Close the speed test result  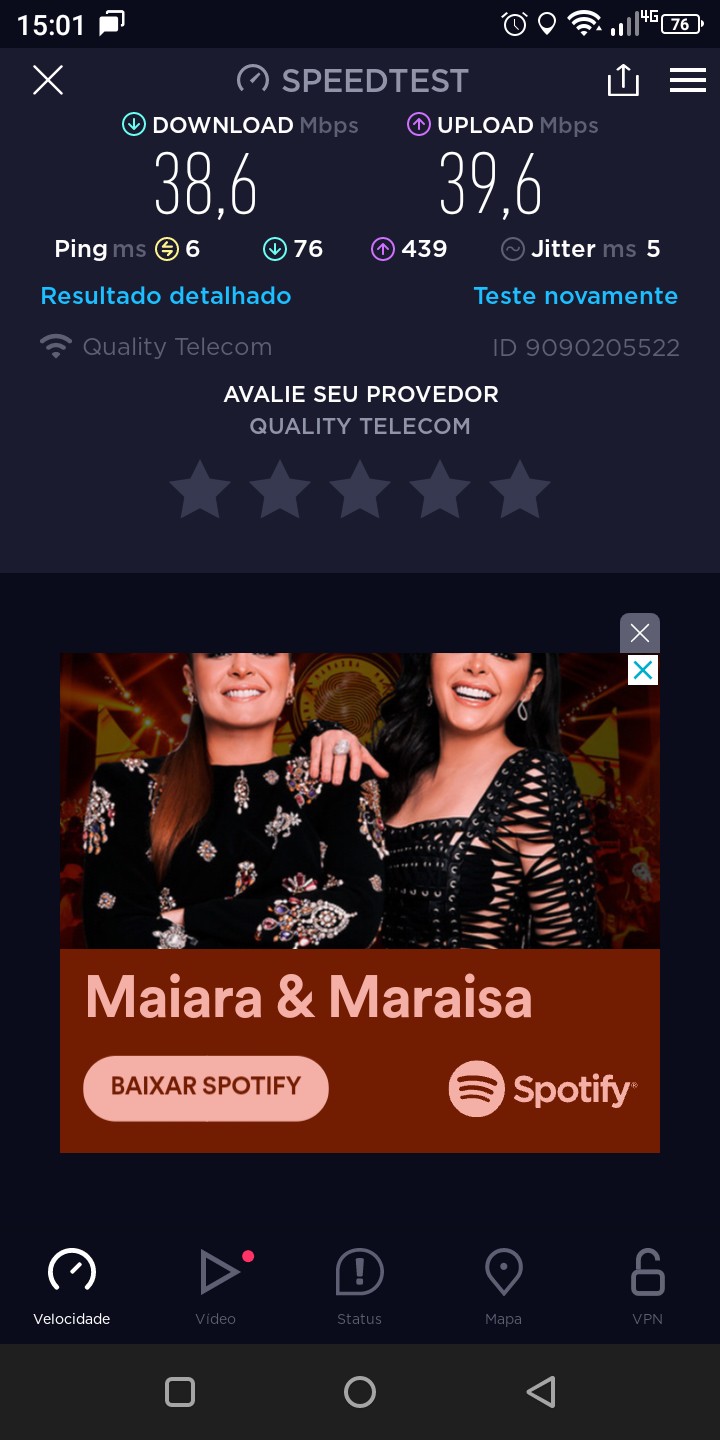(x=48, y=80)
